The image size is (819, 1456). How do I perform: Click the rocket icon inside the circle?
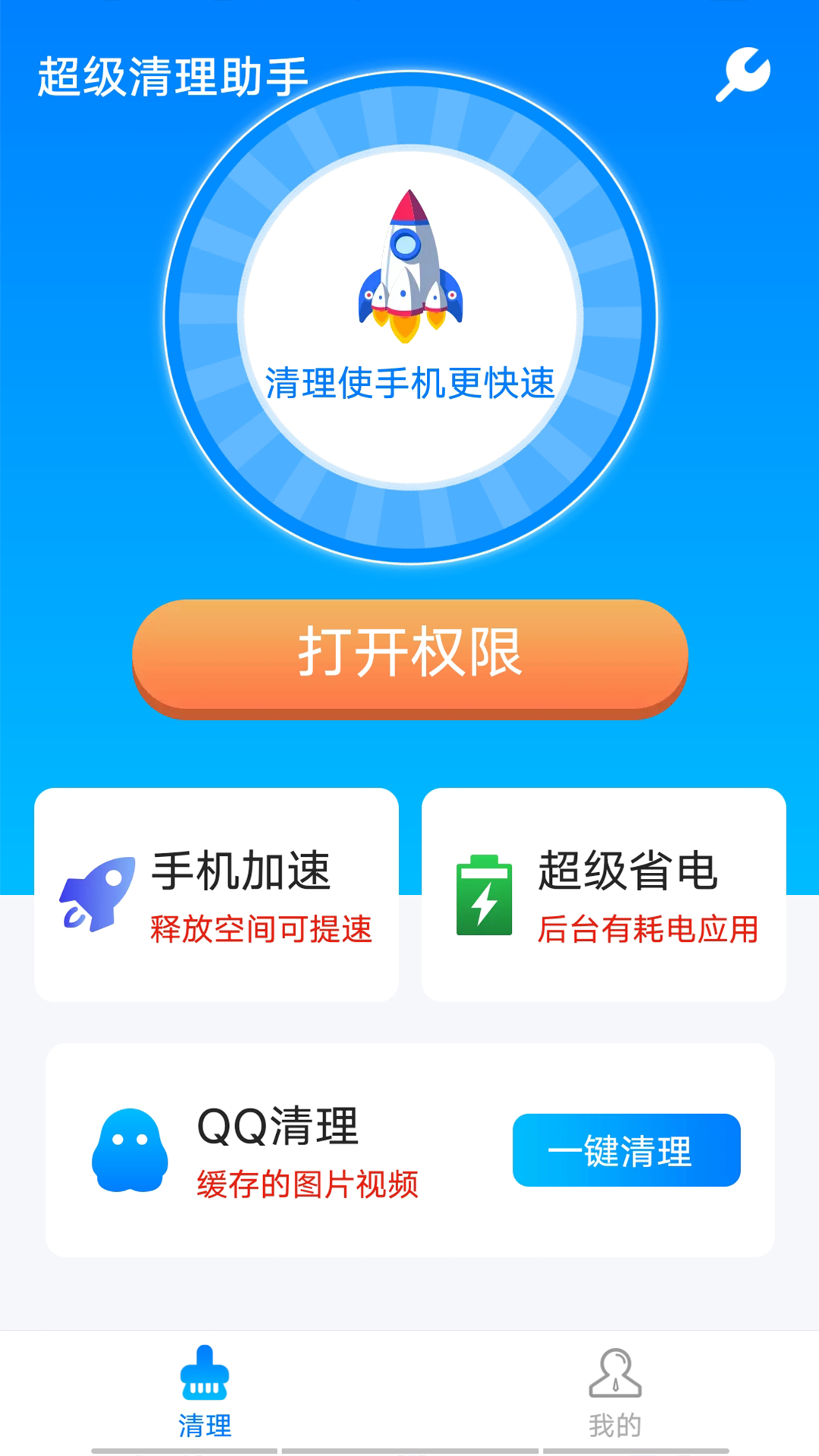click(409, 265)
